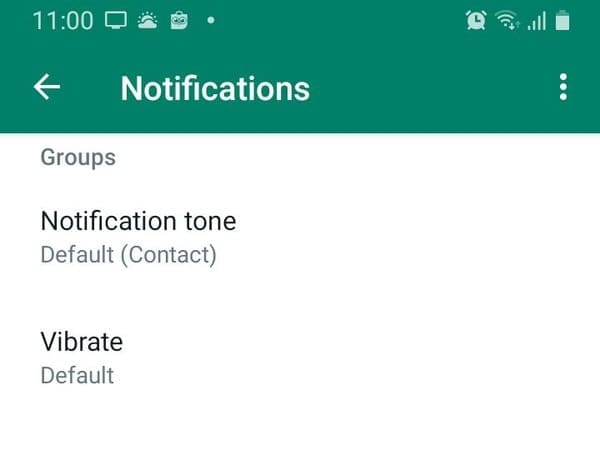
Task: Open the Groups Vibrate setting
Action: [x=82, y=357]
